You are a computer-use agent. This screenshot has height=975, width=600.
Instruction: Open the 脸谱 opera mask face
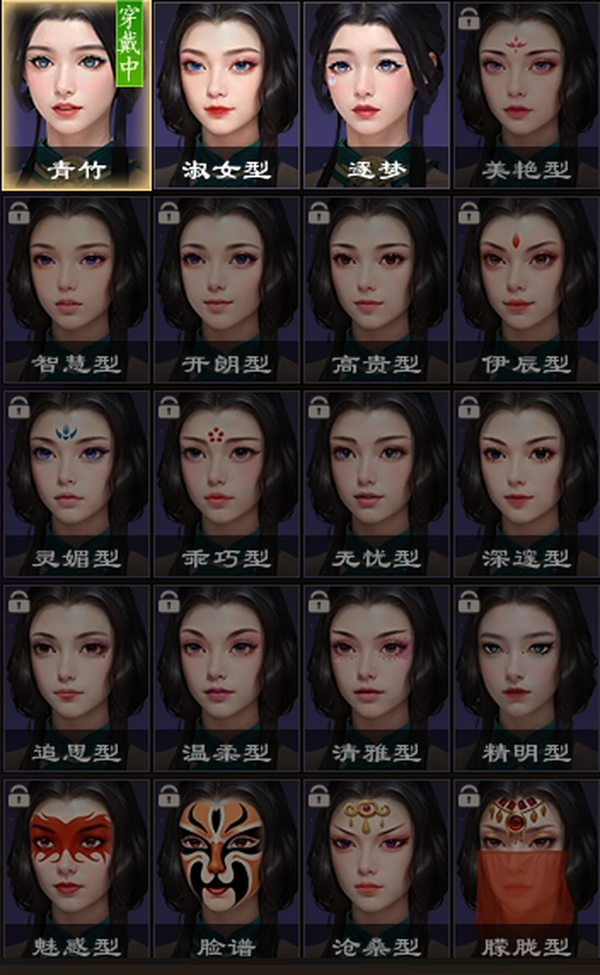pos(226,869)
